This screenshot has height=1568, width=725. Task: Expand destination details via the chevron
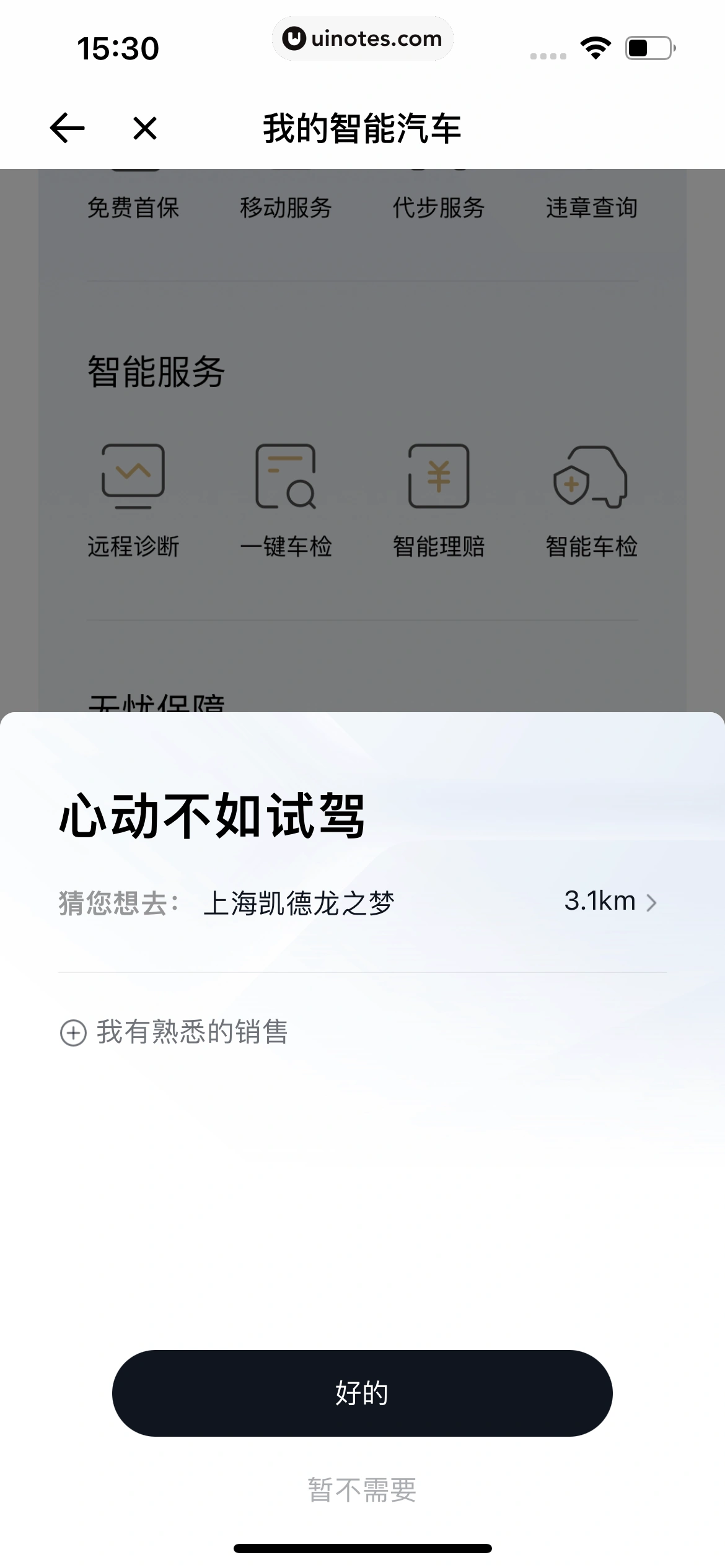pos(651,903)
